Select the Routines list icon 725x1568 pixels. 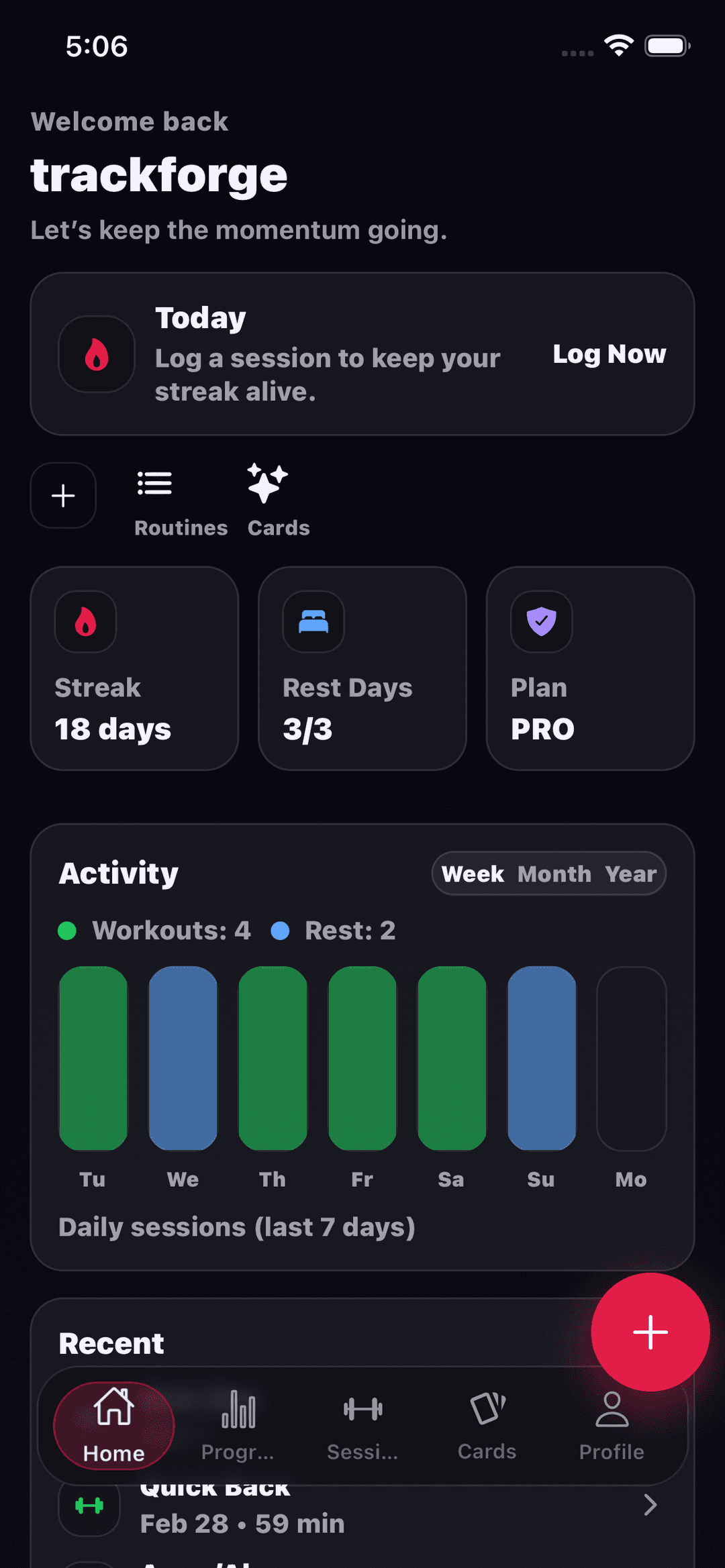click(x=153, y=483)
